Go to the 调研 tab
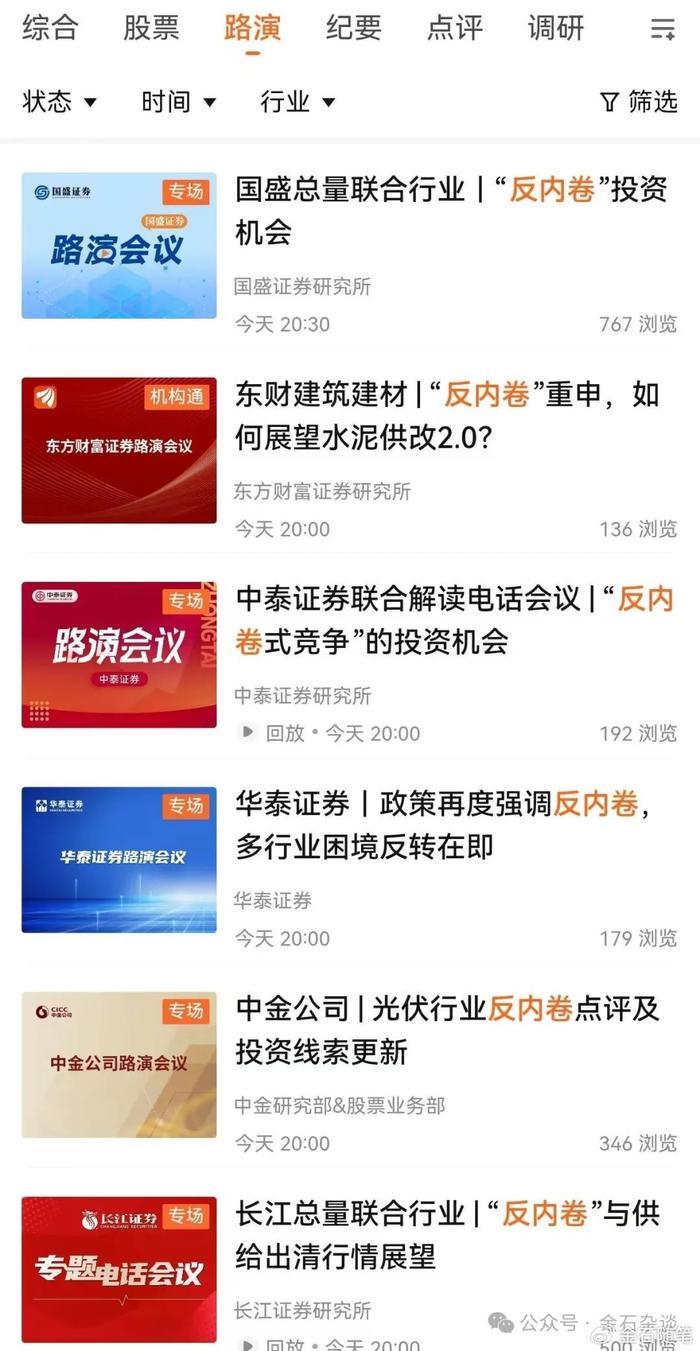 [555, 28]
